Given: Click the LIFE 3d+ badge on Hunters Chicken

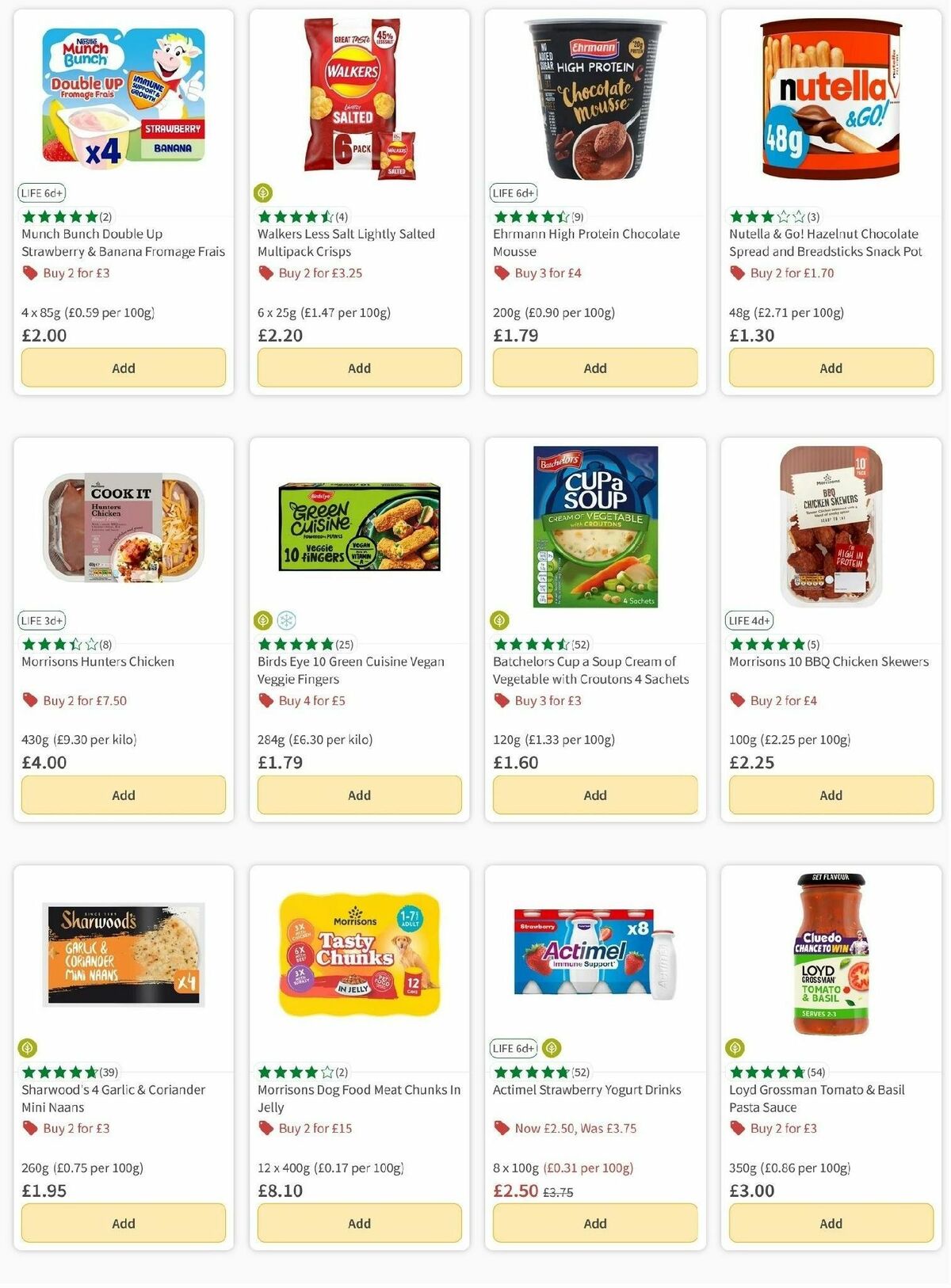Looking at the screenshot, I should click(x=41, y=619).
